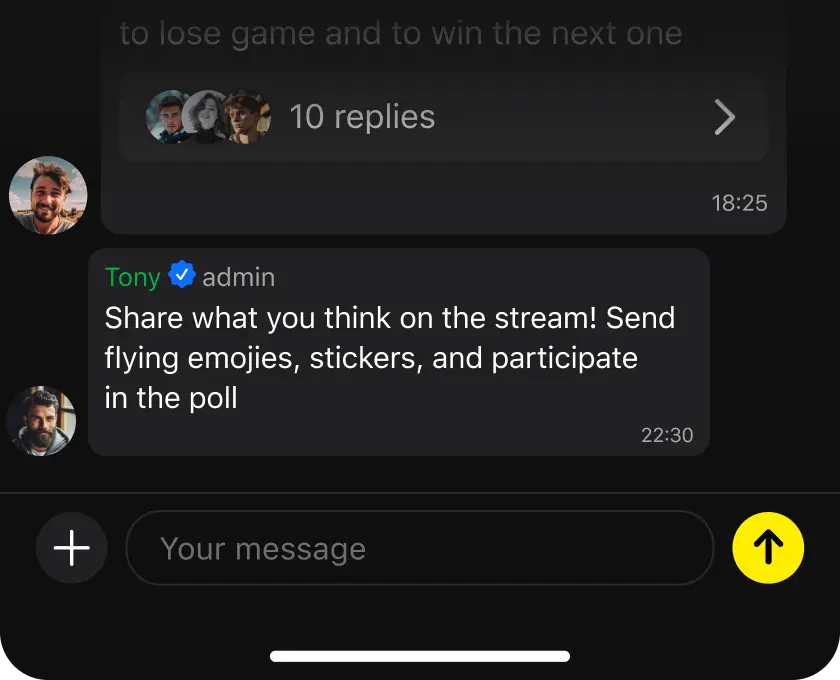Tap the plus attach button
This screenshot has height=680, width=840.
[71, 548]
